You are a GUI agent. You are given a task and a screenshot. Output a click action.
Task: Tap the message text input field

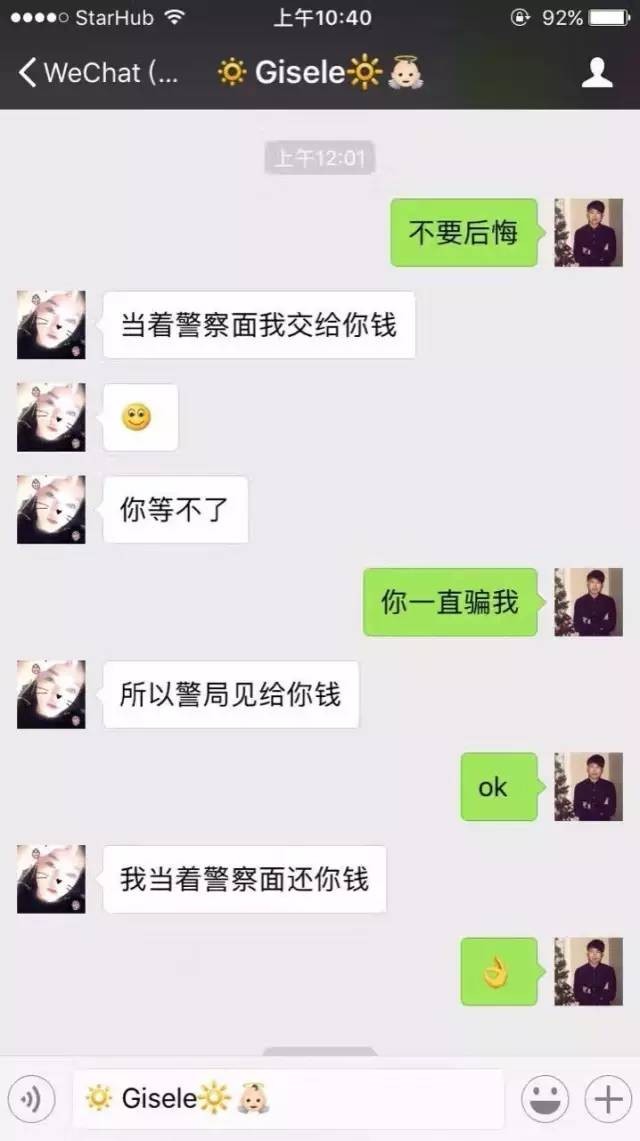[x=288, y=1100]
